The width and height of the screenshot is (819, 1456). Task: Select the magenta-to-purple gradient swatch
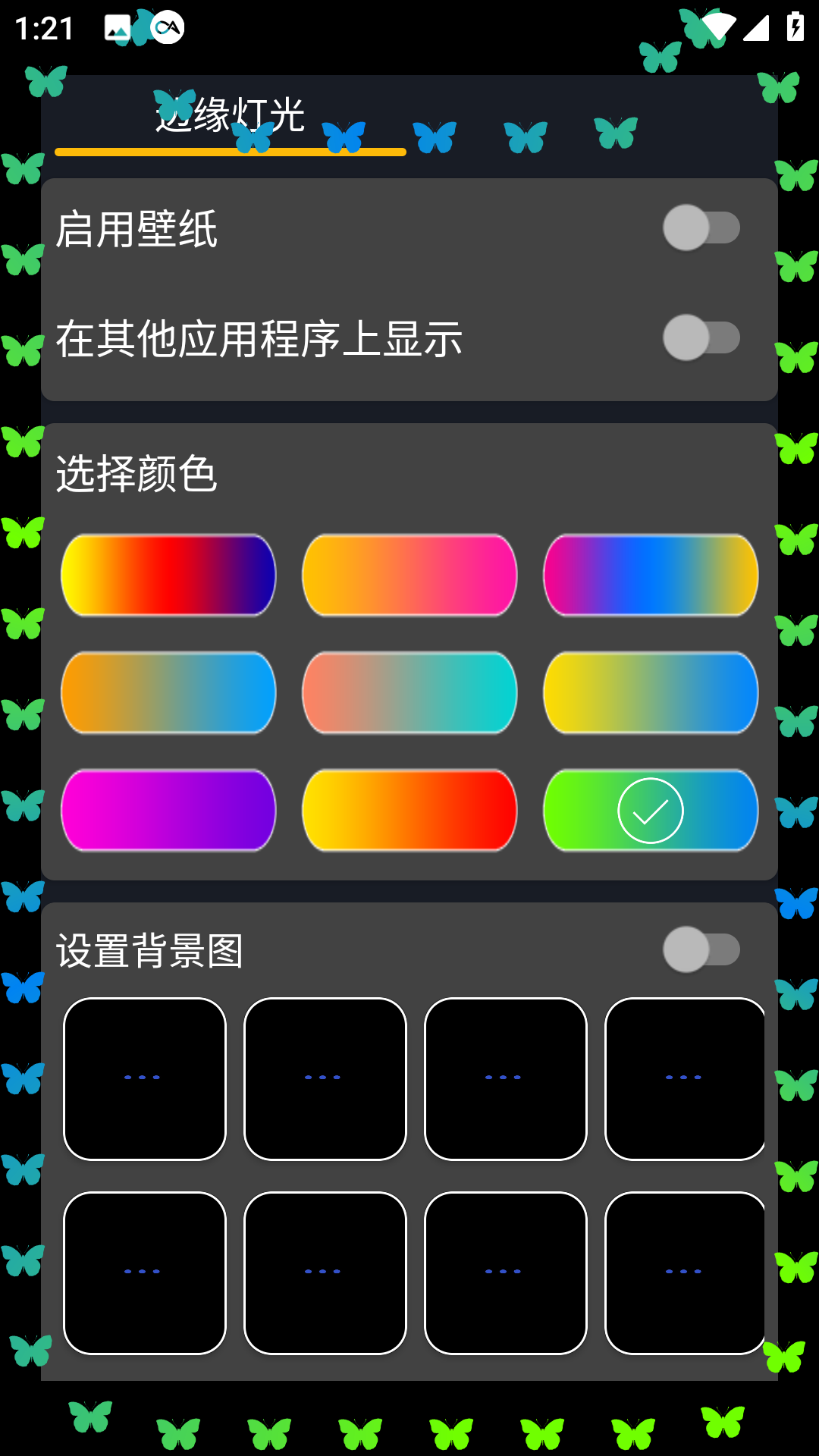(x=168, y=810)
